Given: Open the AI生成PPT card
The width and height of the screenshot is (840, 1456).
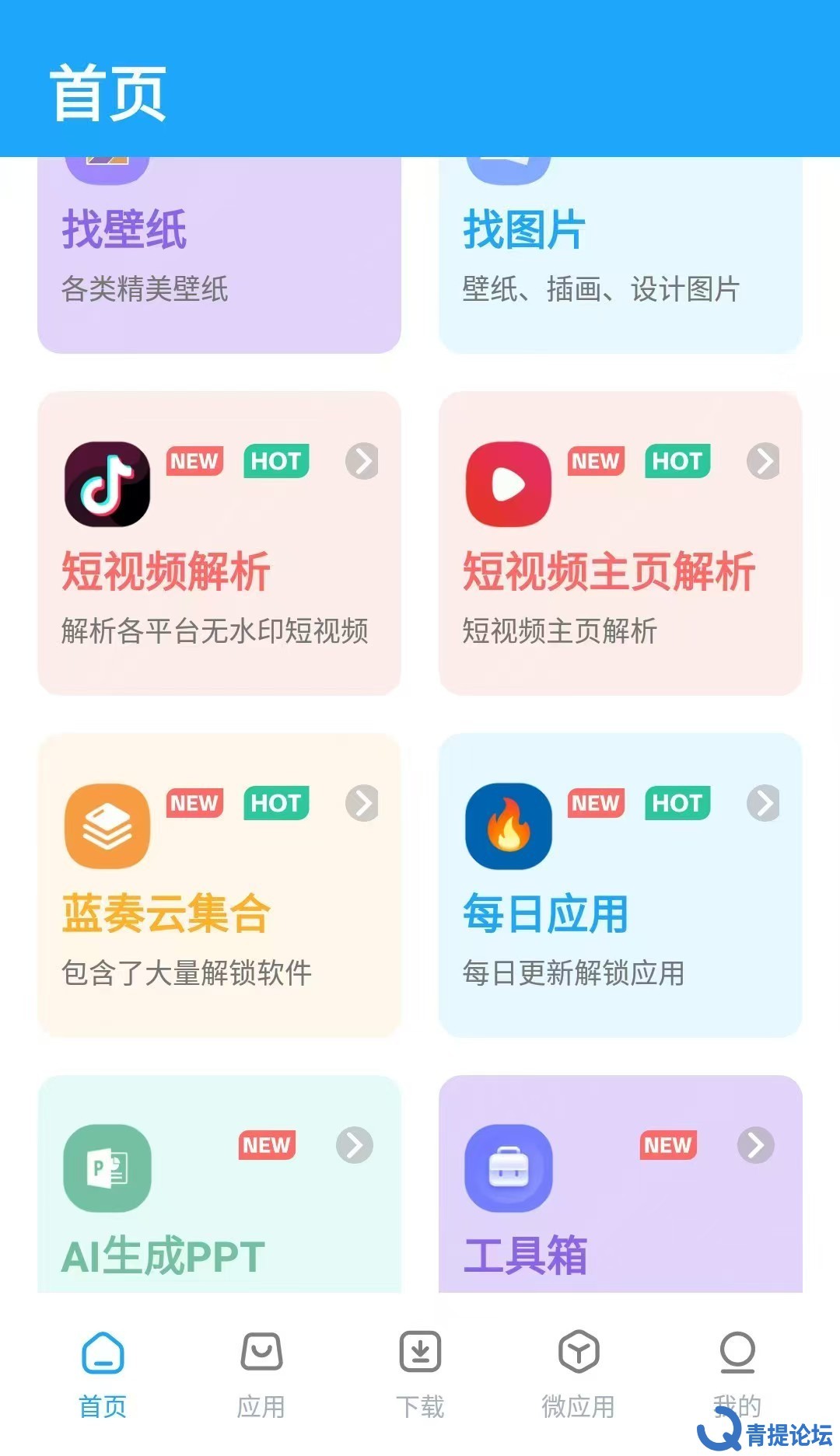Looking at the screenshot, I should point(219,1184).
